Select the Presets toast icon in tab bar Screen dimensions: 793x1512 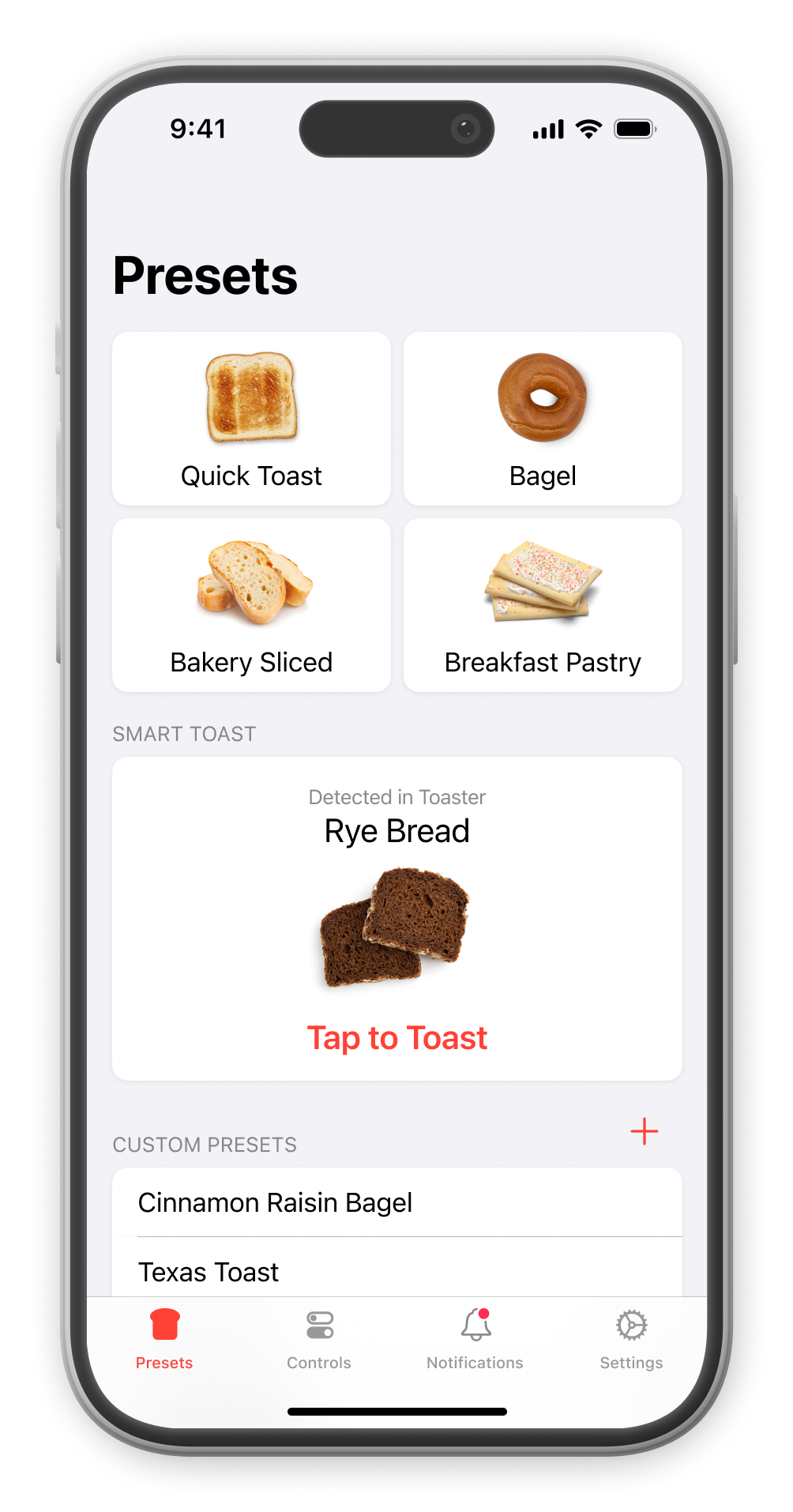click(163, 1323)
